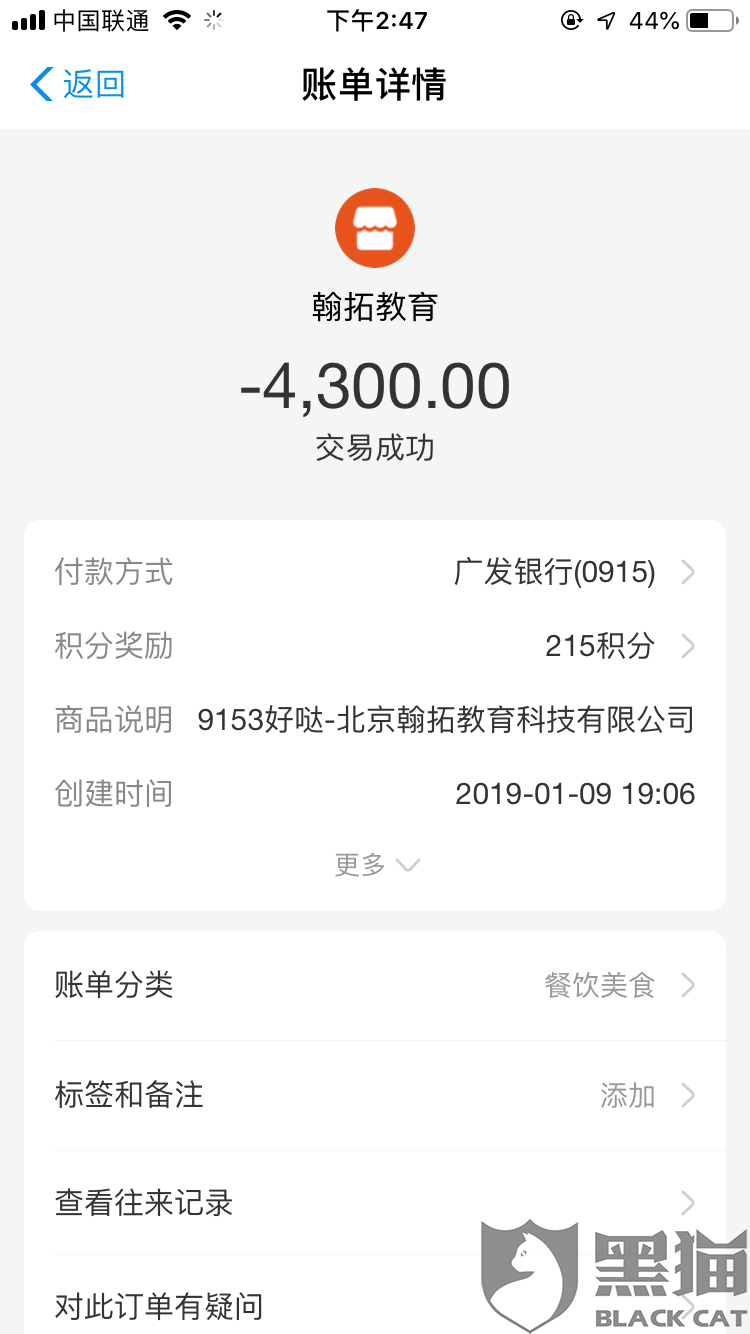Tap the 账单详情 title
The image size is (750, 1334).
(375, 86)
